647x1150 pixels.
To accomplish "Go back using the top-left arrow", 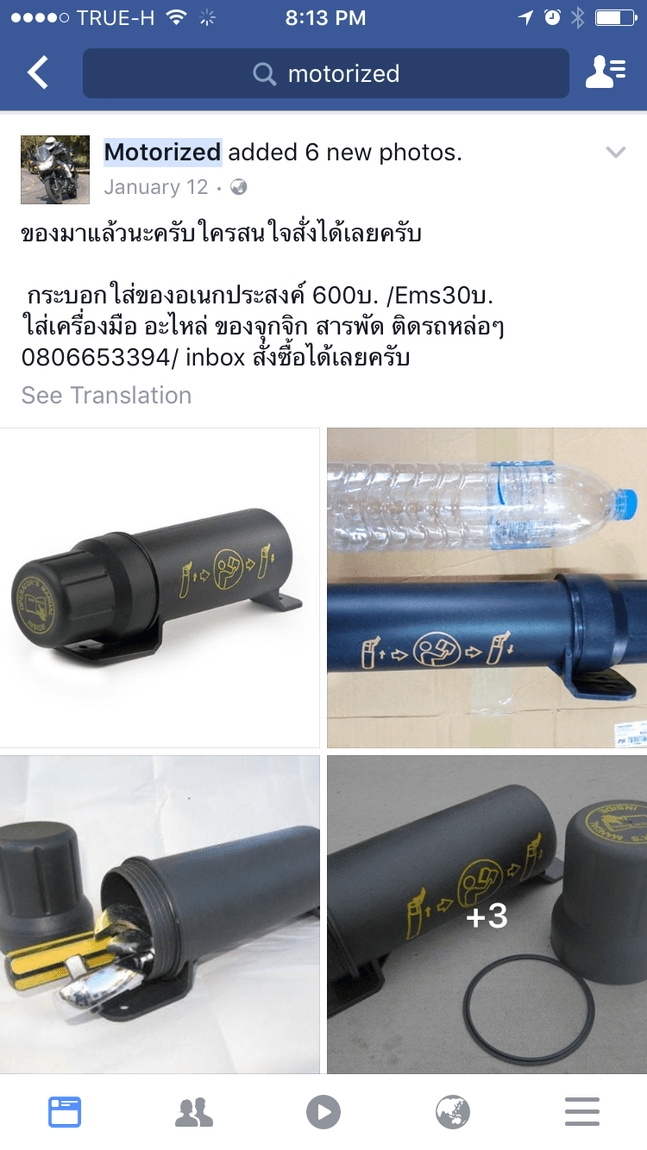I will coord(38,73).
